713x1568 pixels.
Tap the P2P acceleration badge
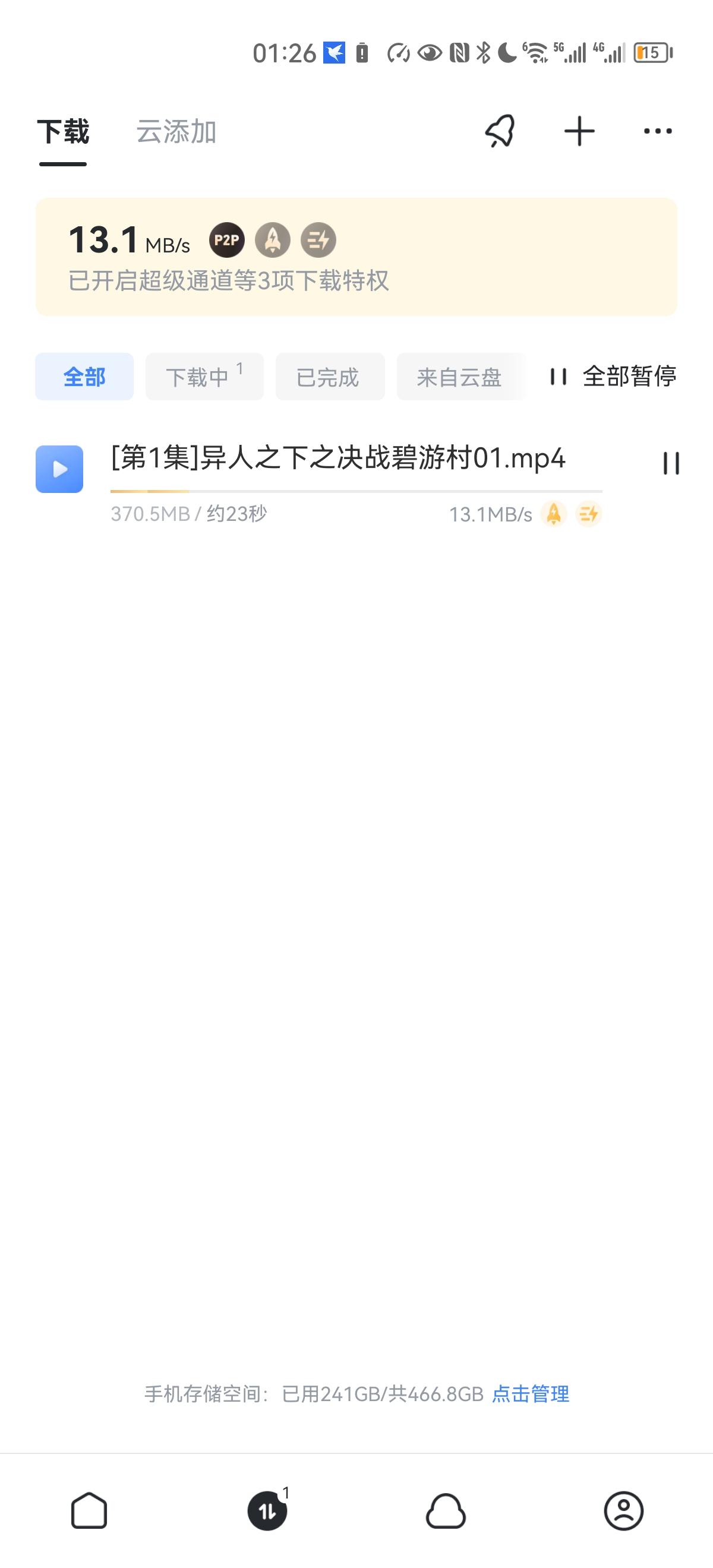(227, 240)
